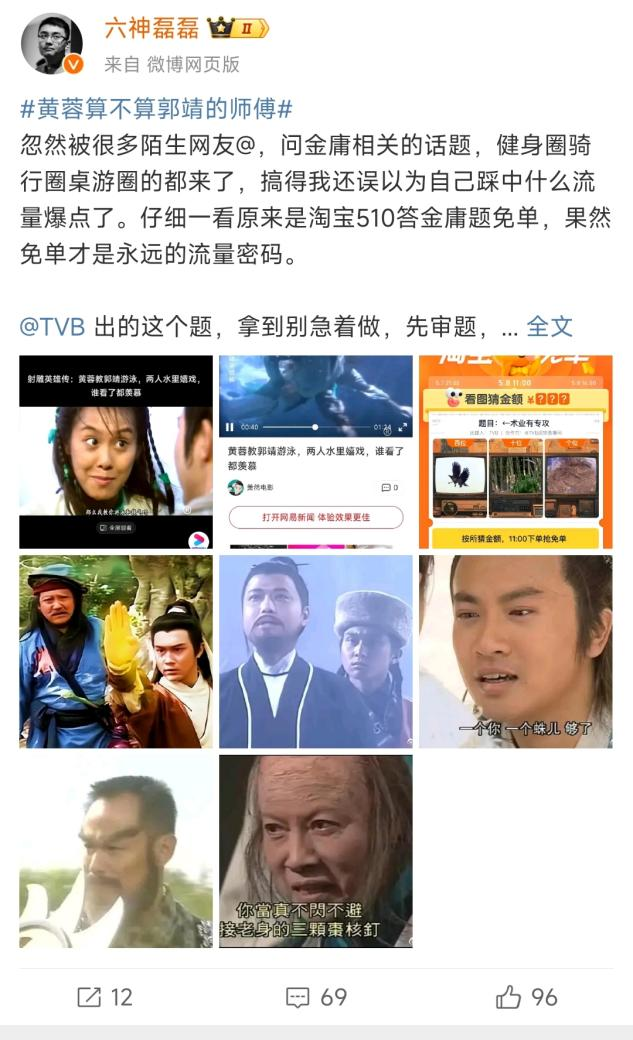Open the image captioned 三颗枣核钉
This screenshot has width=633, height=1040.
[x=316, y=852]
